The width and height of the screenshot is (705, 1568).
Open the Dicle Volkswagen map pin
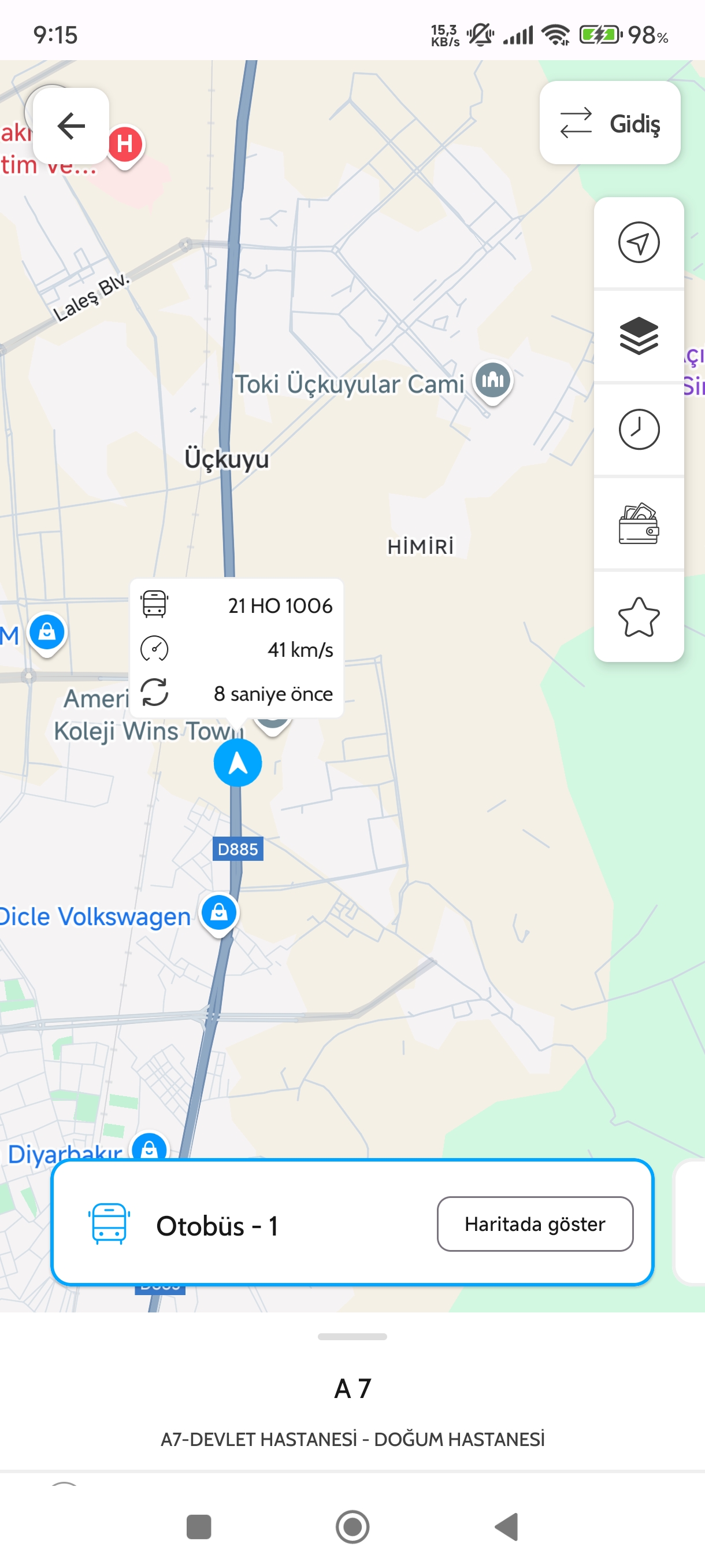pos(219,913)
